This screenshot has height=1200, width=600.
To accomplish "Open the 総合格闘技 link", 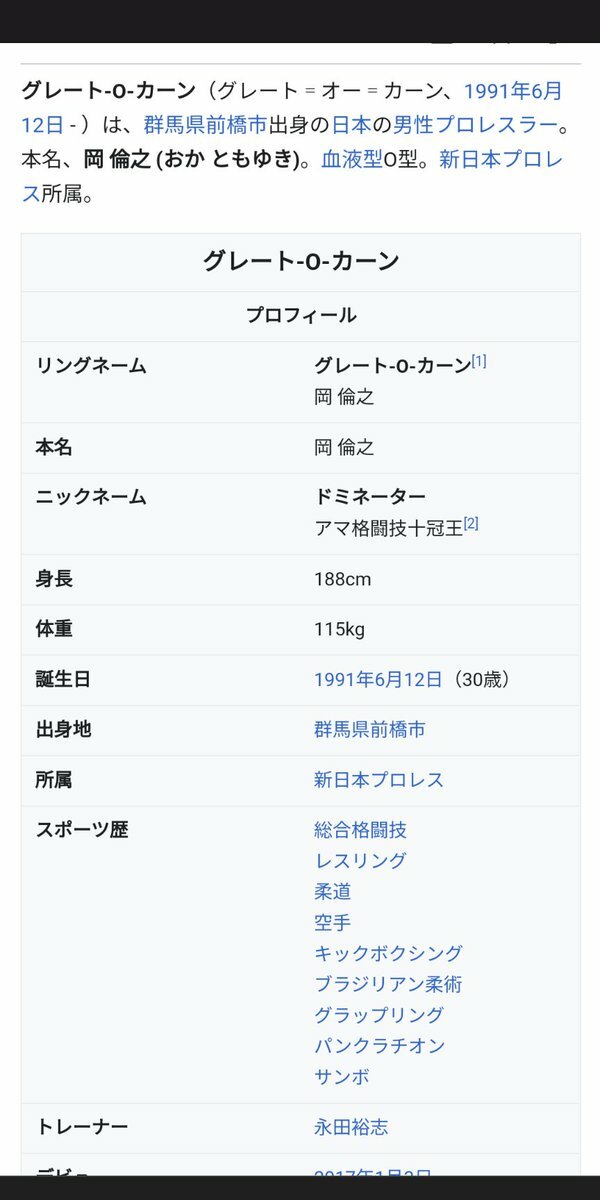I will [x=360, y=830].
